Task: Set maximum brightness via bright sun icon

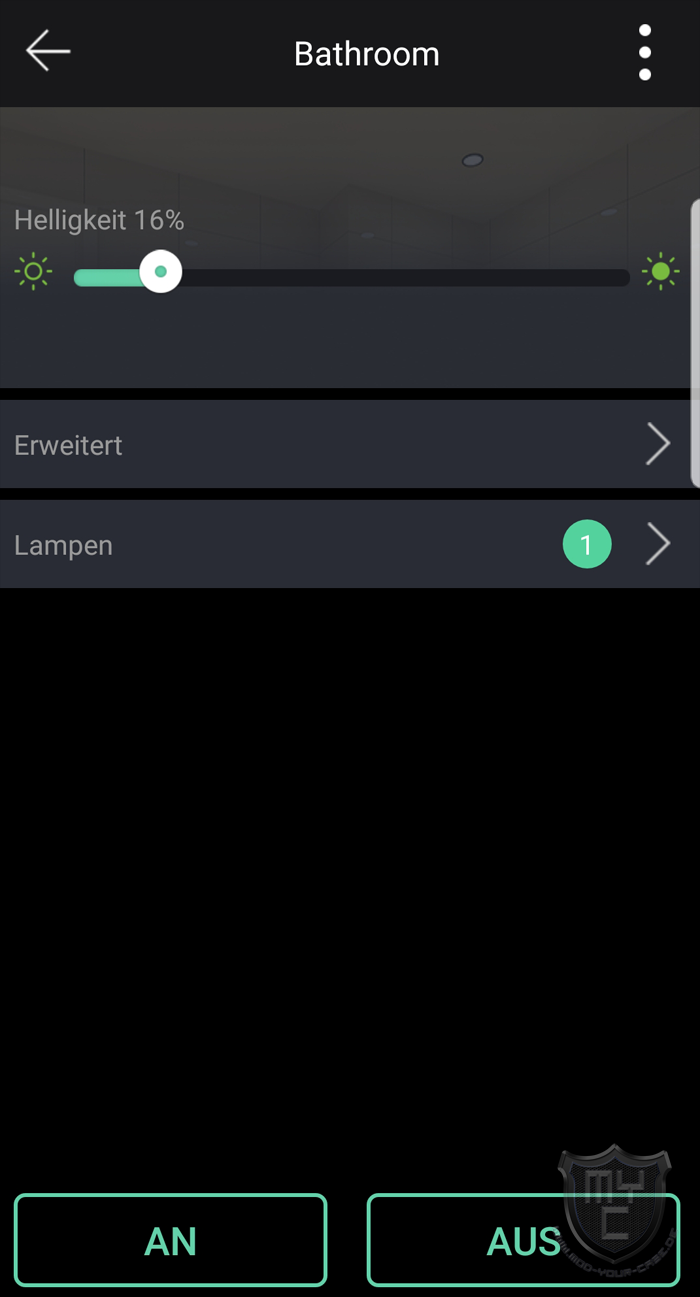Action: (661, 271)
